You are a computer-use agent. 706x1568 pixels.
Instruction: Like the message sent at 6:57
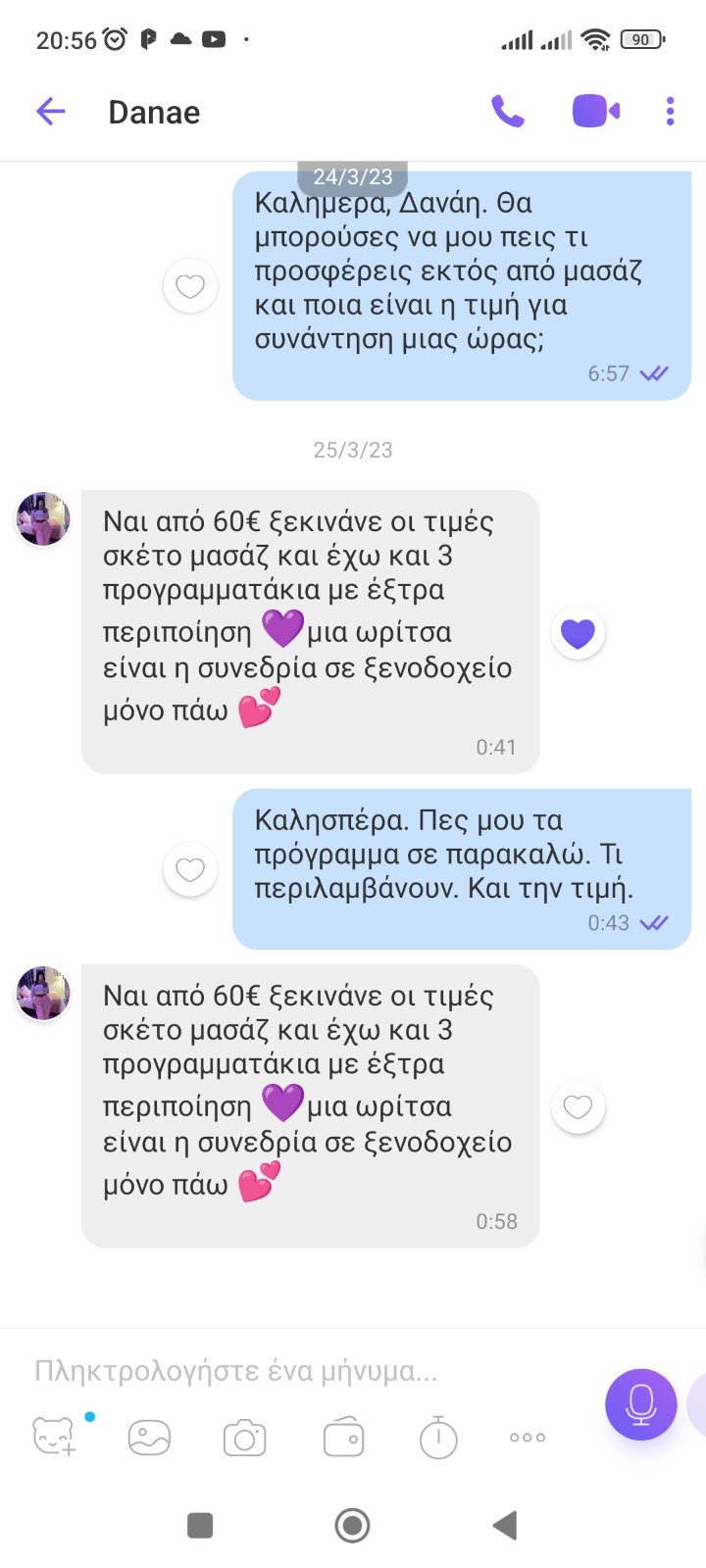[x=190, y=286]
